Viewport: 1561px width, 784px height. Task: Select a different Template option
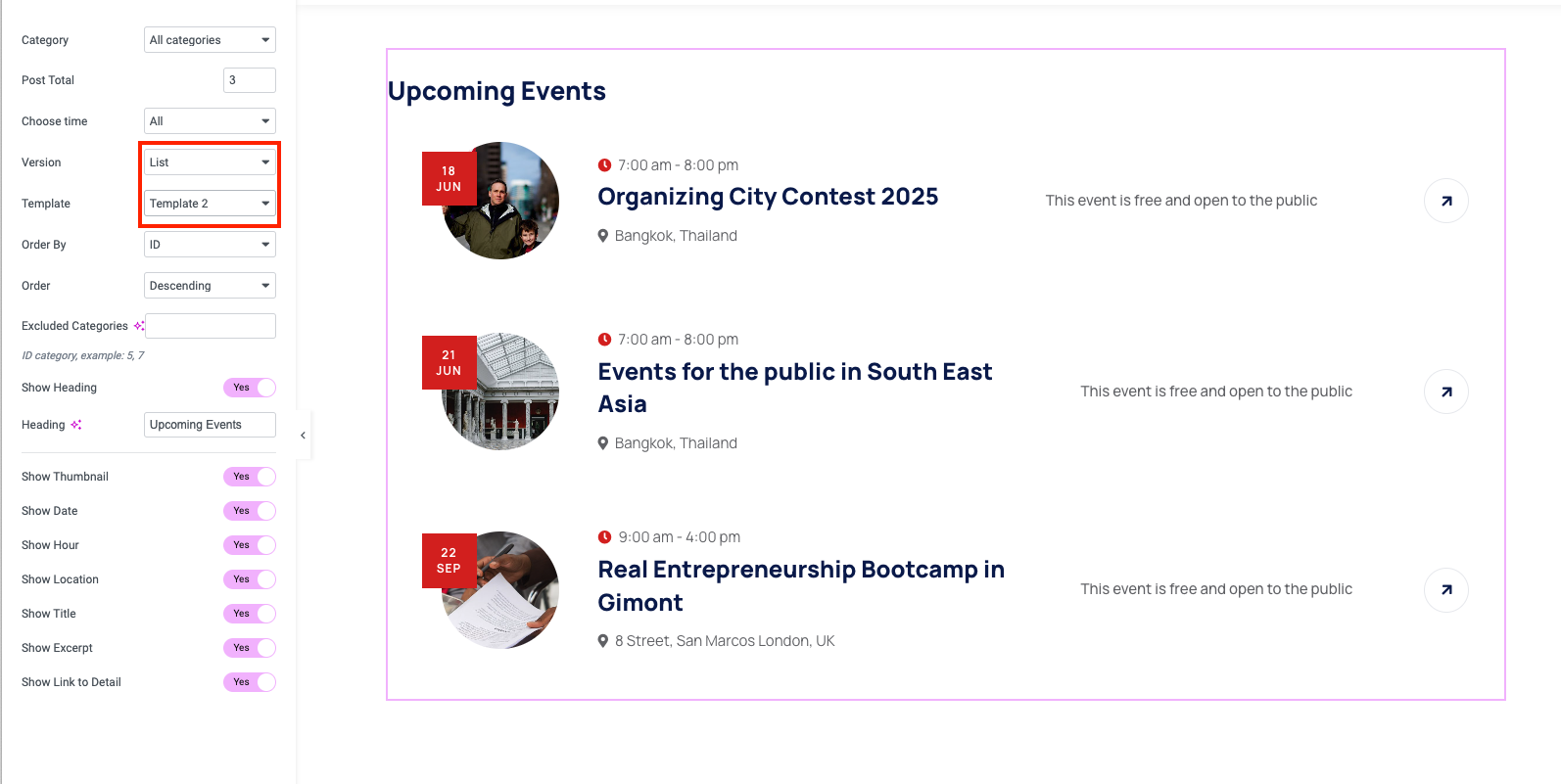[x=210, y=204]
